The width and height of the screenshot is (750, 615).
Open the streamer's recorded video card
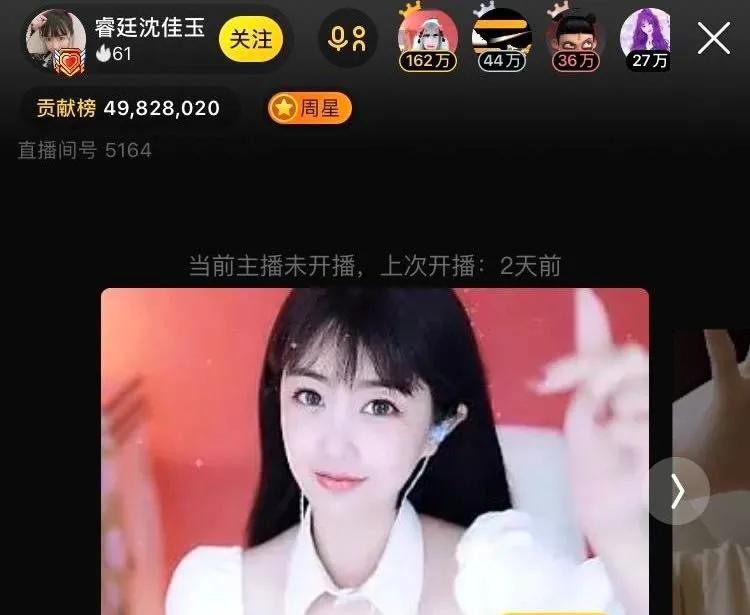coord(375,450)
